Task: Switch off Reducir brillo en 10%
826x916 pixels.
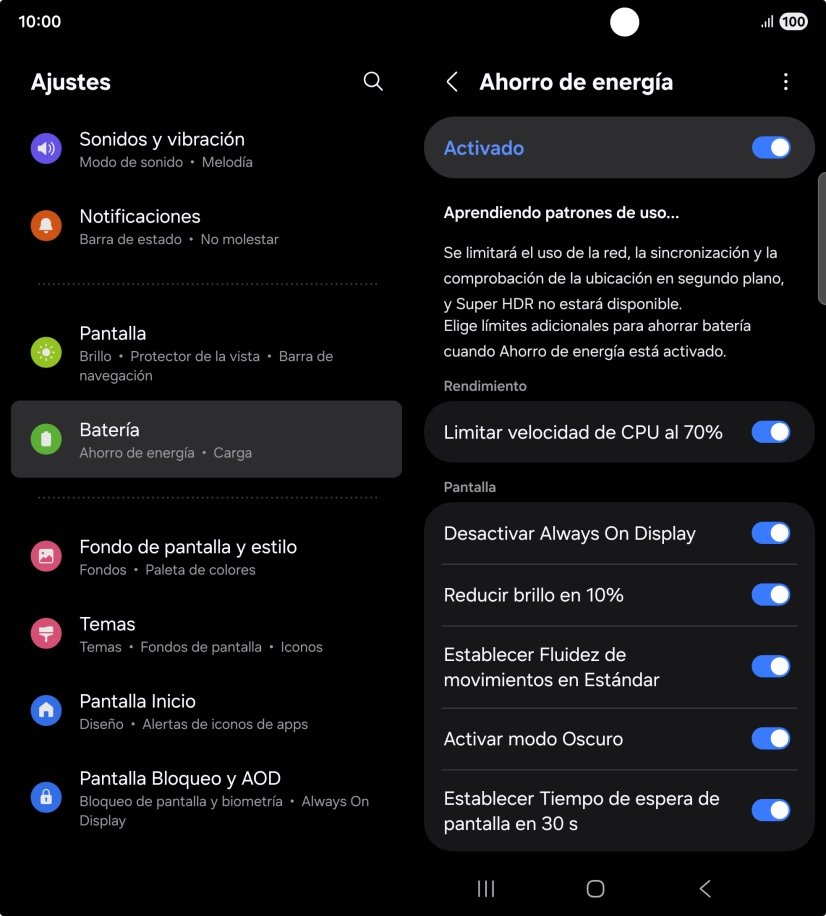Action: (x=770, y=595)
